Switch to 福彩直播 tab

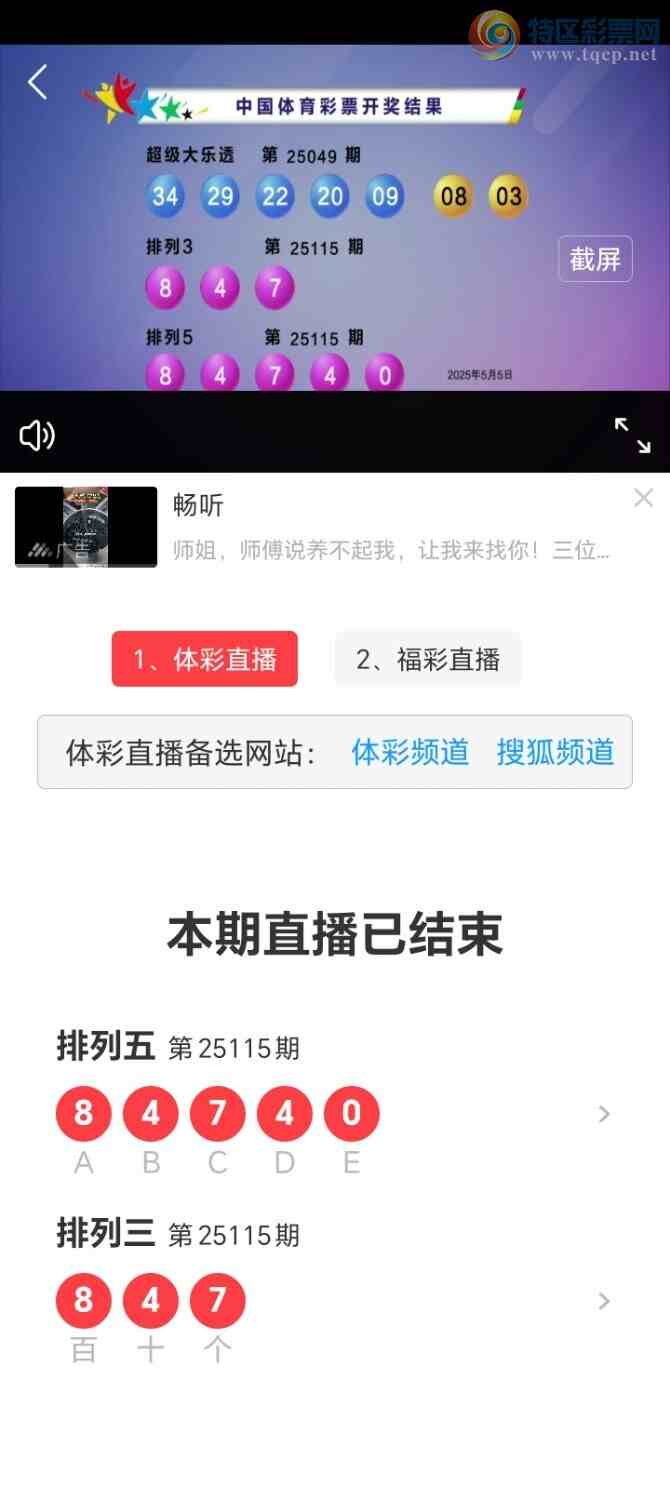[x=428, y=659]
